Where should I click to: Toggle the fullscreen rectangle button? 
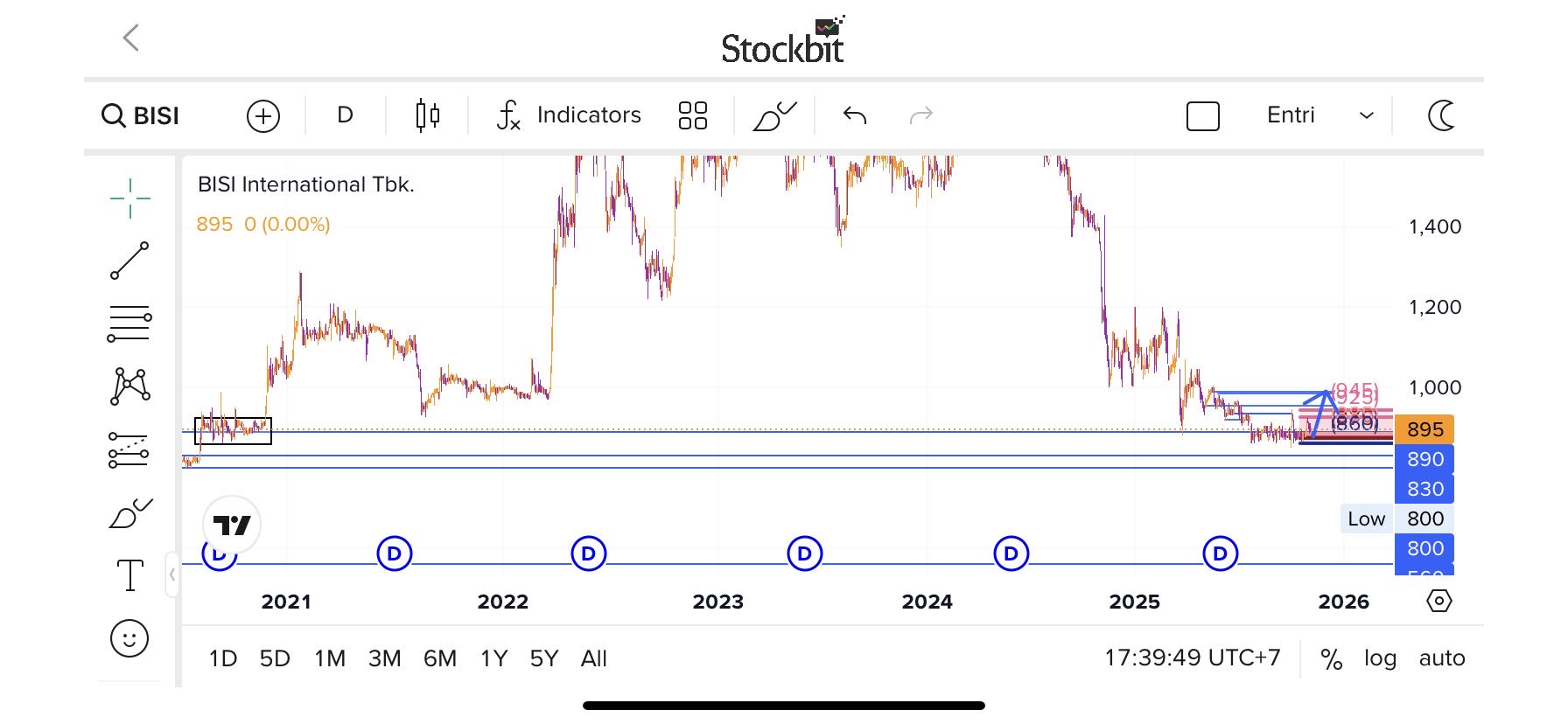click(x=1202, y=115)
